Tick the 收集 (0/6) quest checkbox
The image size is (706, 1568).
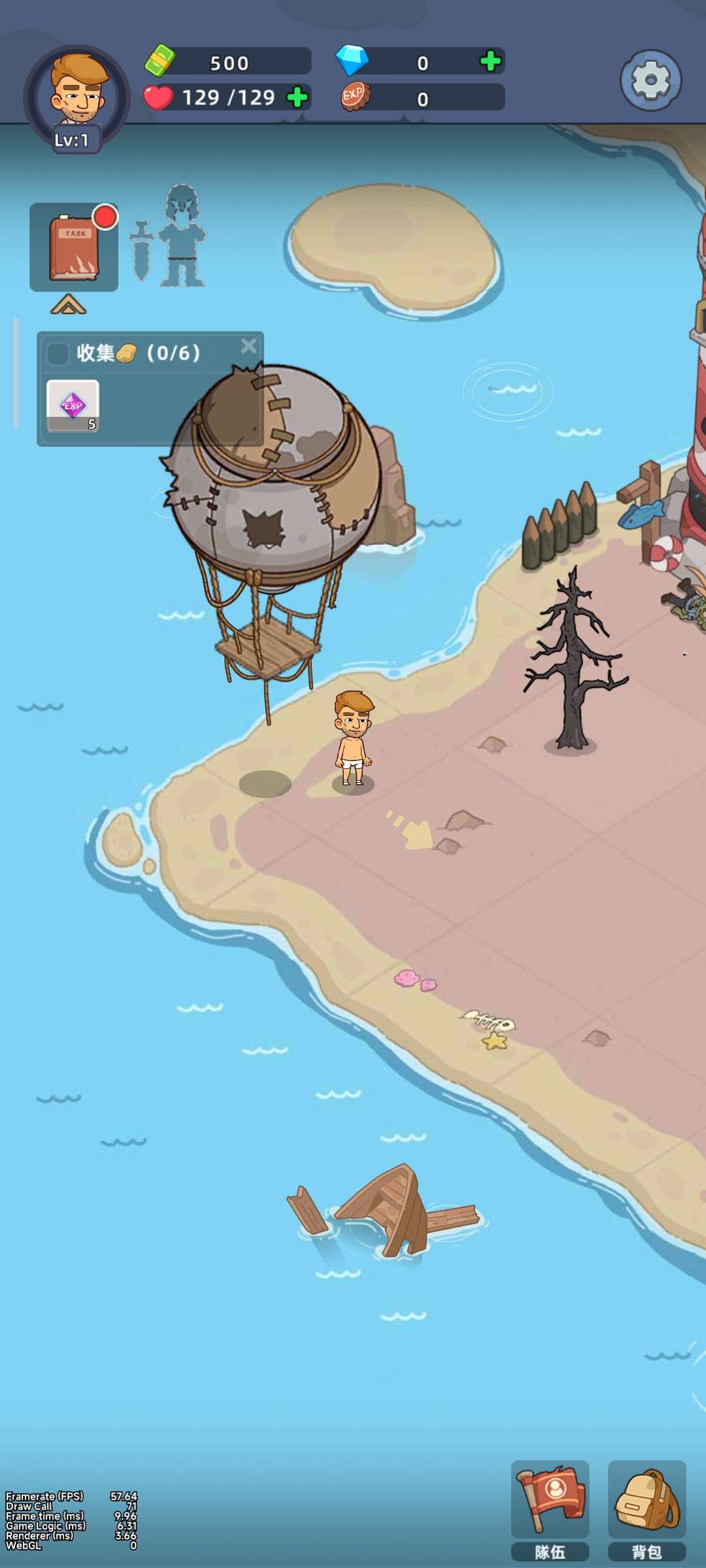point(58,353)
